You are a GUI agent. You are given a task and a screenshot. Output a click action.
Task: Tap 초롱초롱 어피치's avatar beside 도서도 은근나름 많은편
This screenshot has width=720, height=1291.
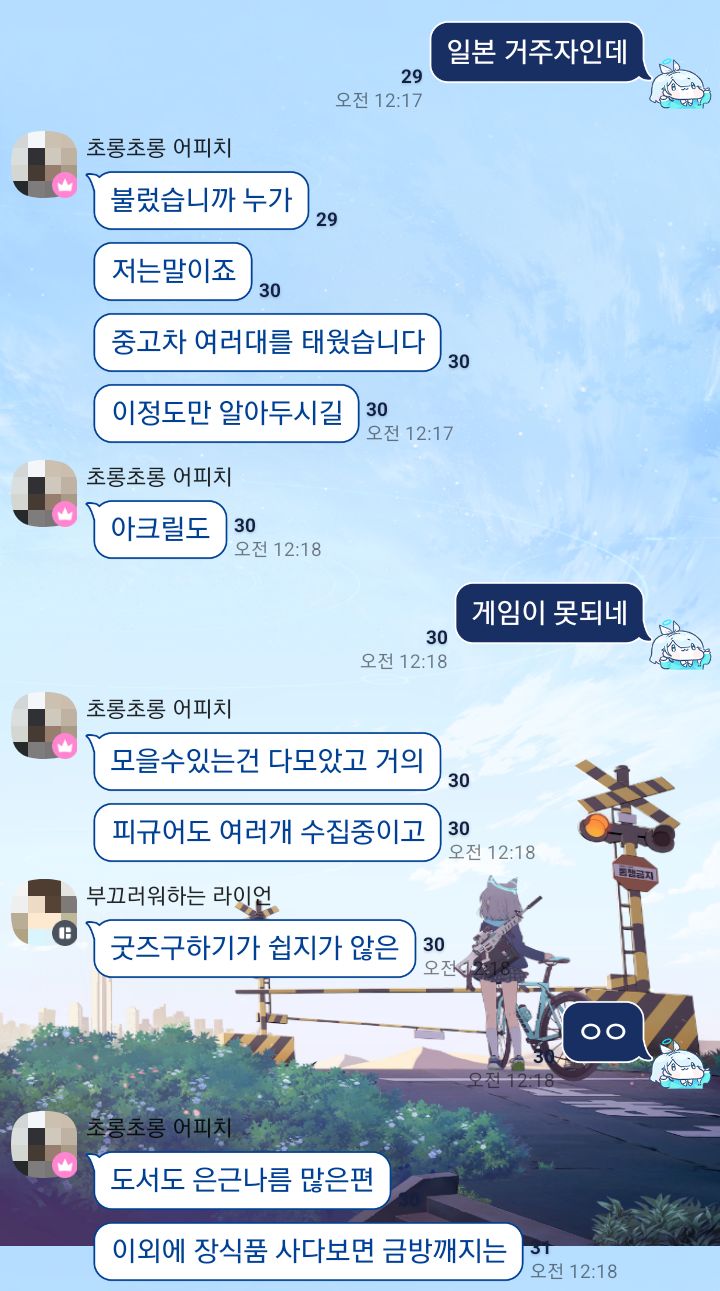pyautogui.click(x=44, y=1145)
